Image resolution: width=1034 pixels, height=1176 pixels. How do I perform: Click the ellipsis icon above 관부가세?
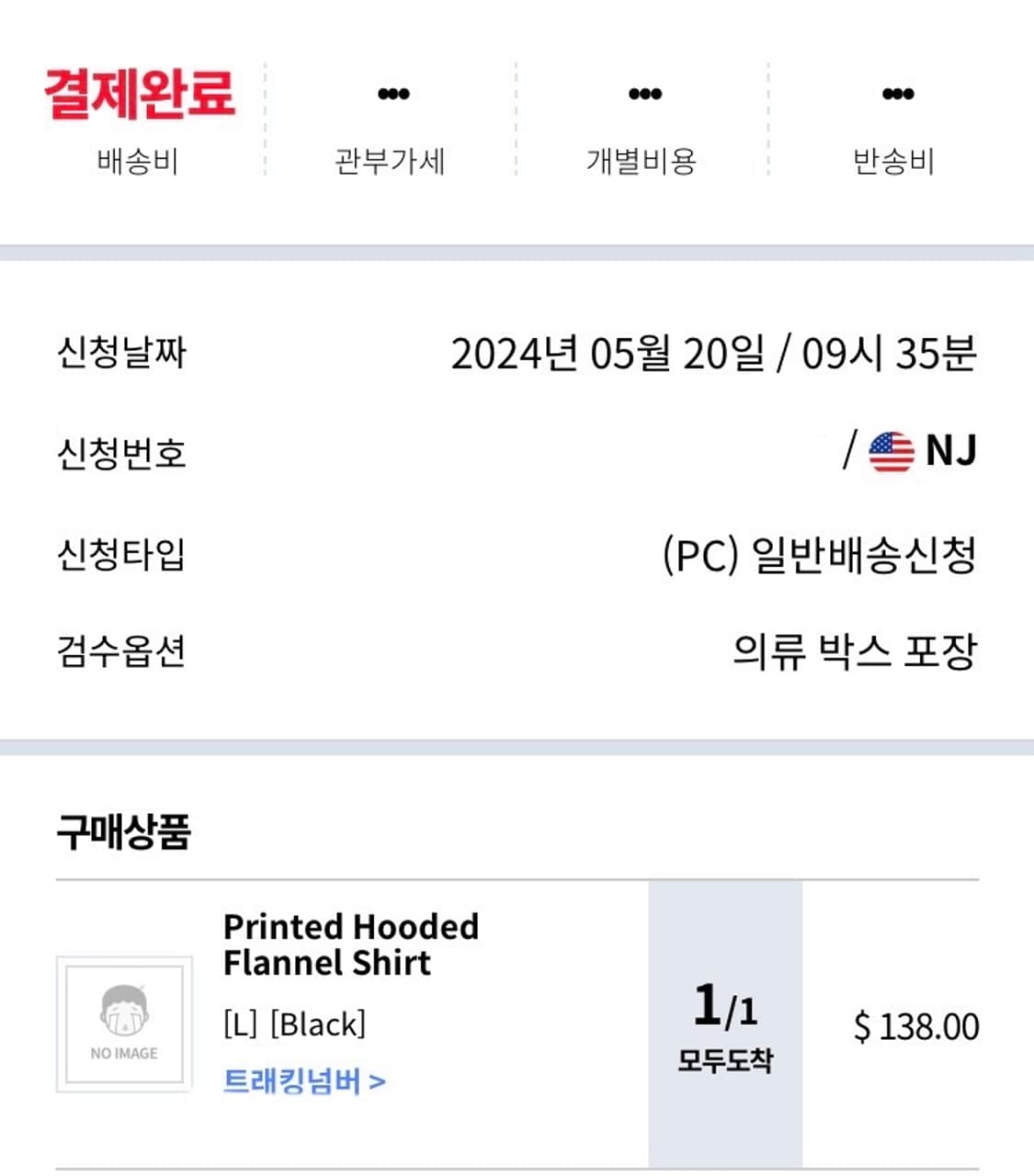click(x=392, y=92)
